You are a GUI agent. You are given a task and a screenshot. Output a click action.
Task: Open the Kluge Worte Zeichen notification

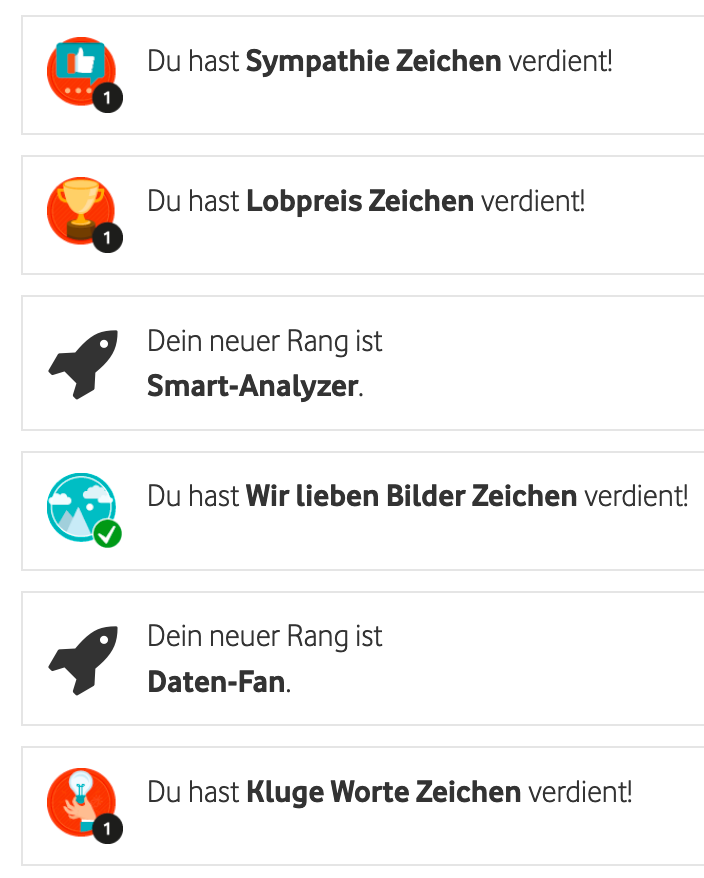coord(389,794)
